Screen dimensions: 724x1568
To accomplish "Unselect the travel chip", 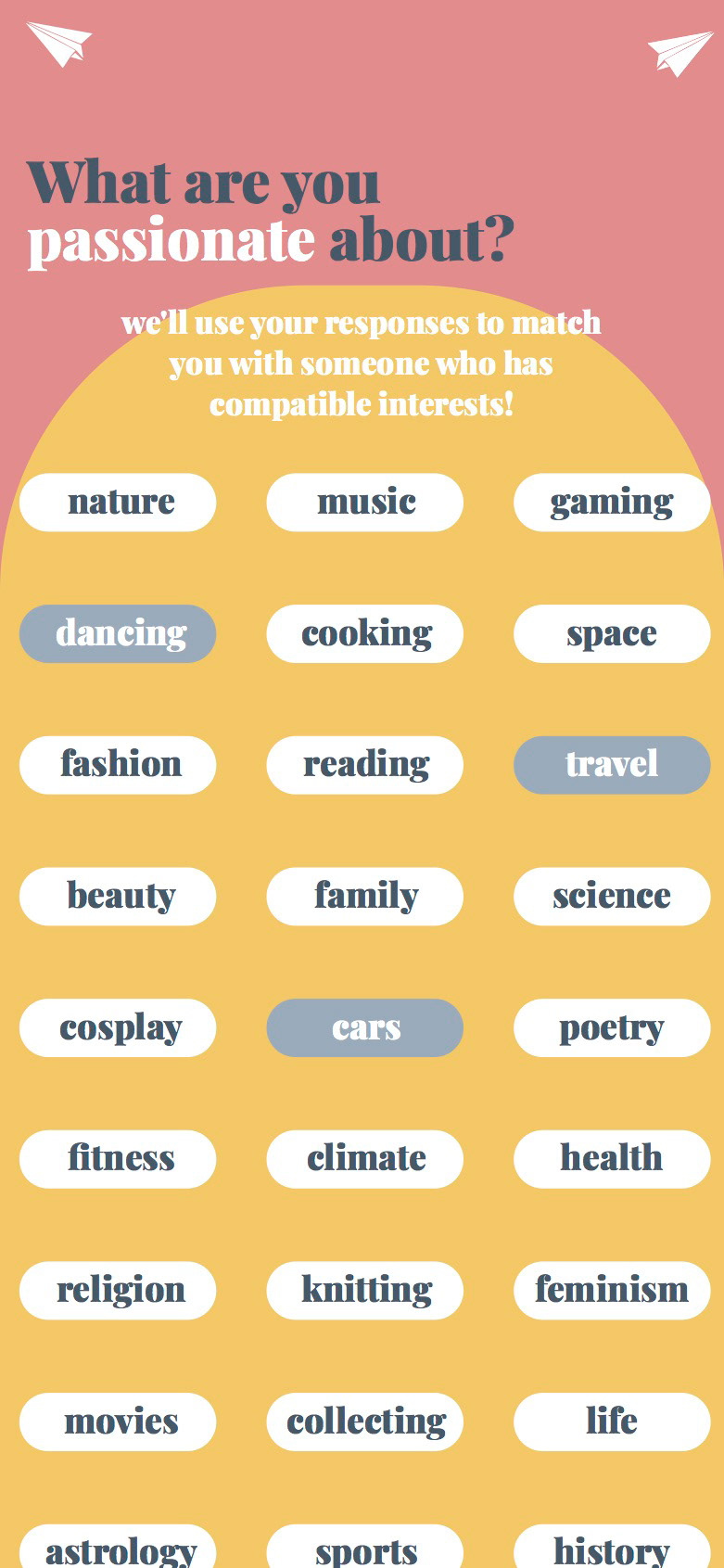I will (x=612, y=765).
